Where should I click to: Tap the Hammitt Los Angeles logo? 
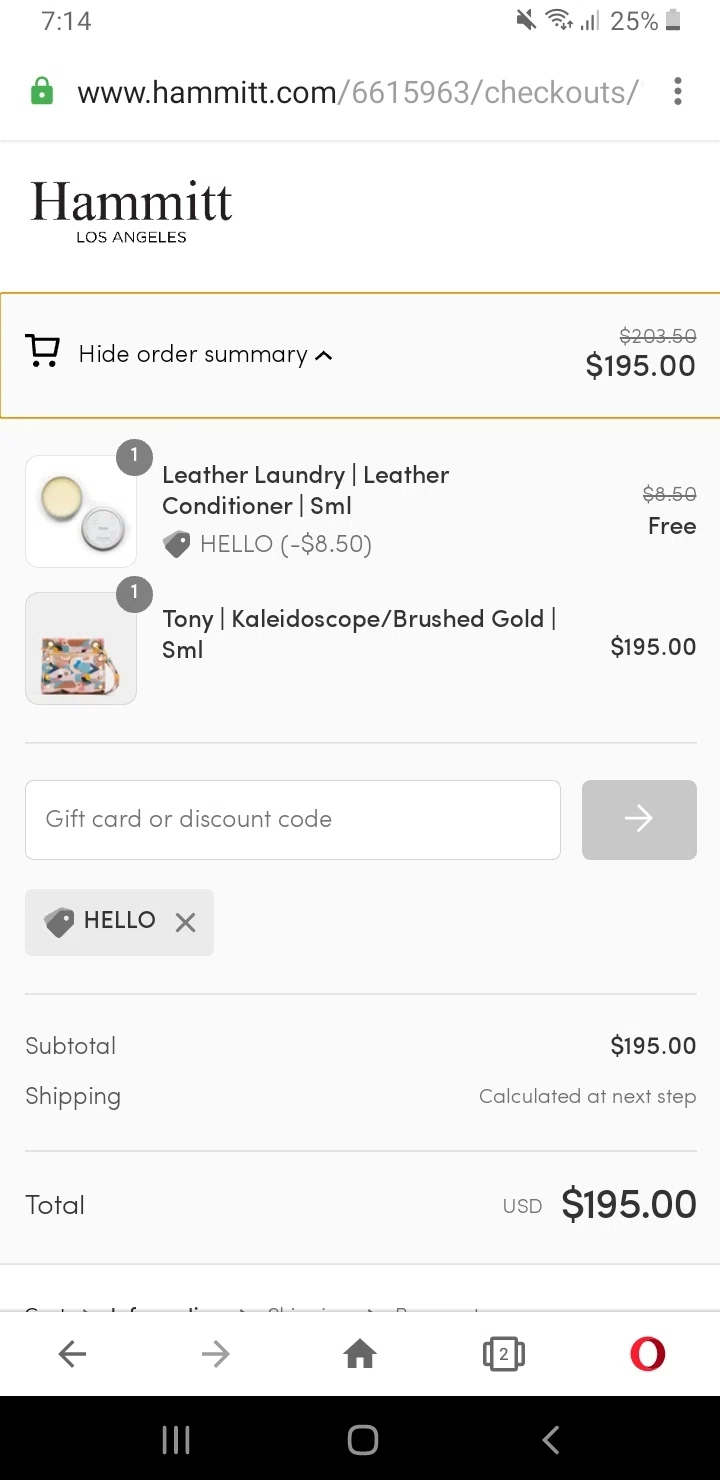click(131, 211)
